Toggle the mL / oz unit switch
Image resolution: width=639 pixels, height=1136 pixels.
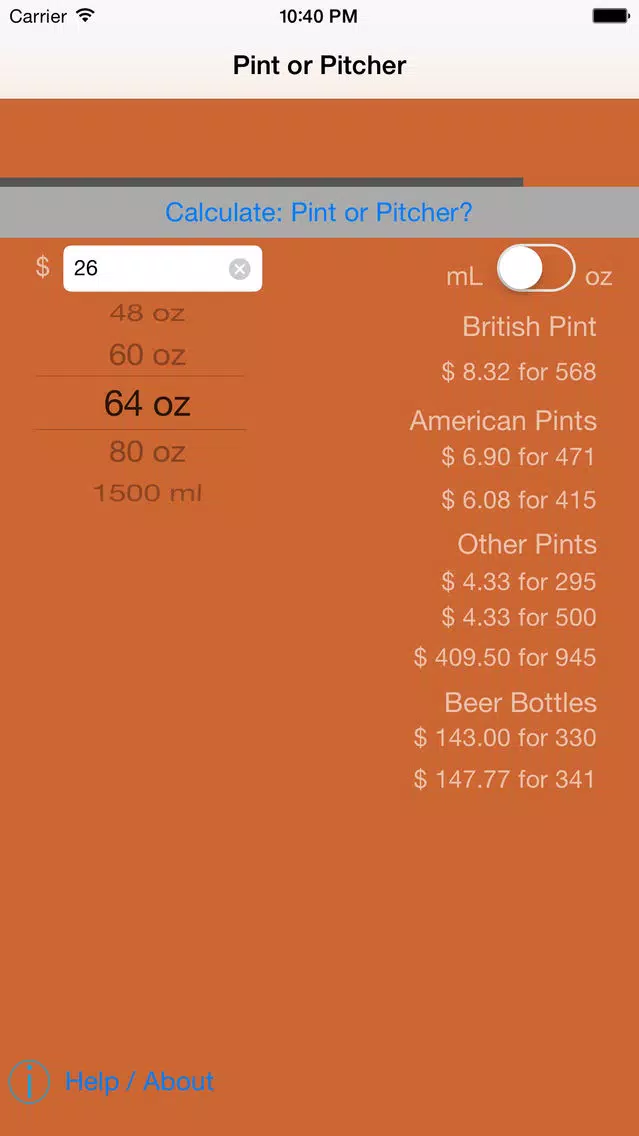[536, 268]
